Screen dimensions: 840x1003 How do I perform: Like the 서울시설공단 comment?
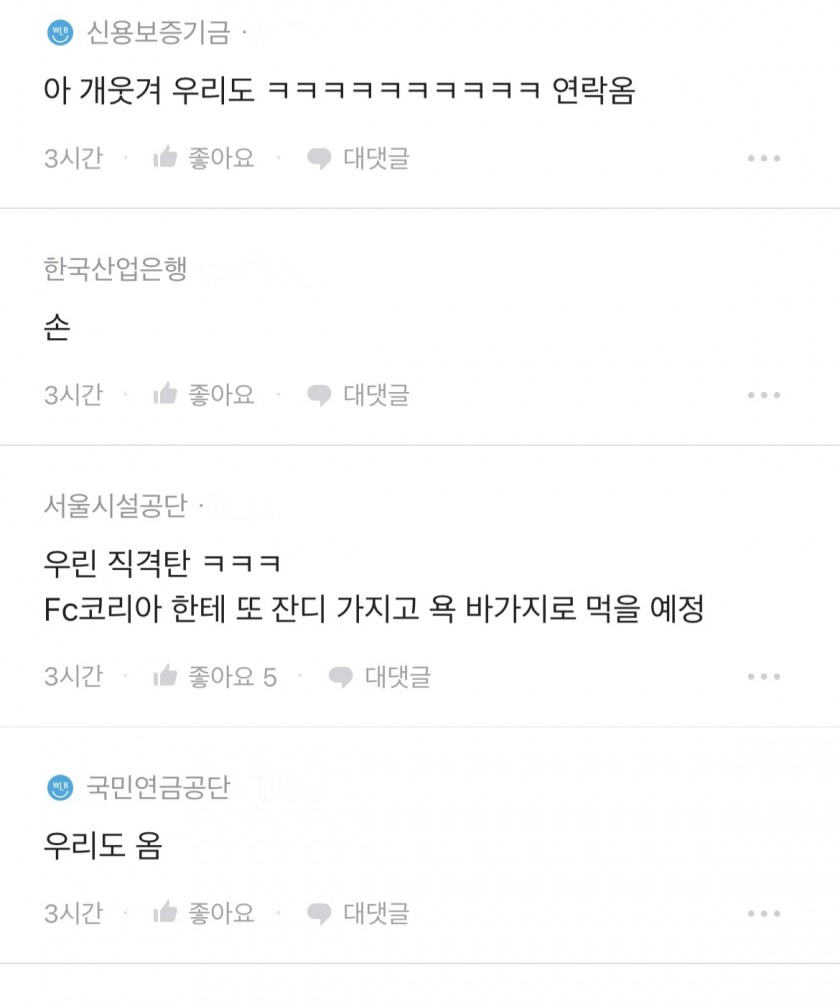(214, 677)
